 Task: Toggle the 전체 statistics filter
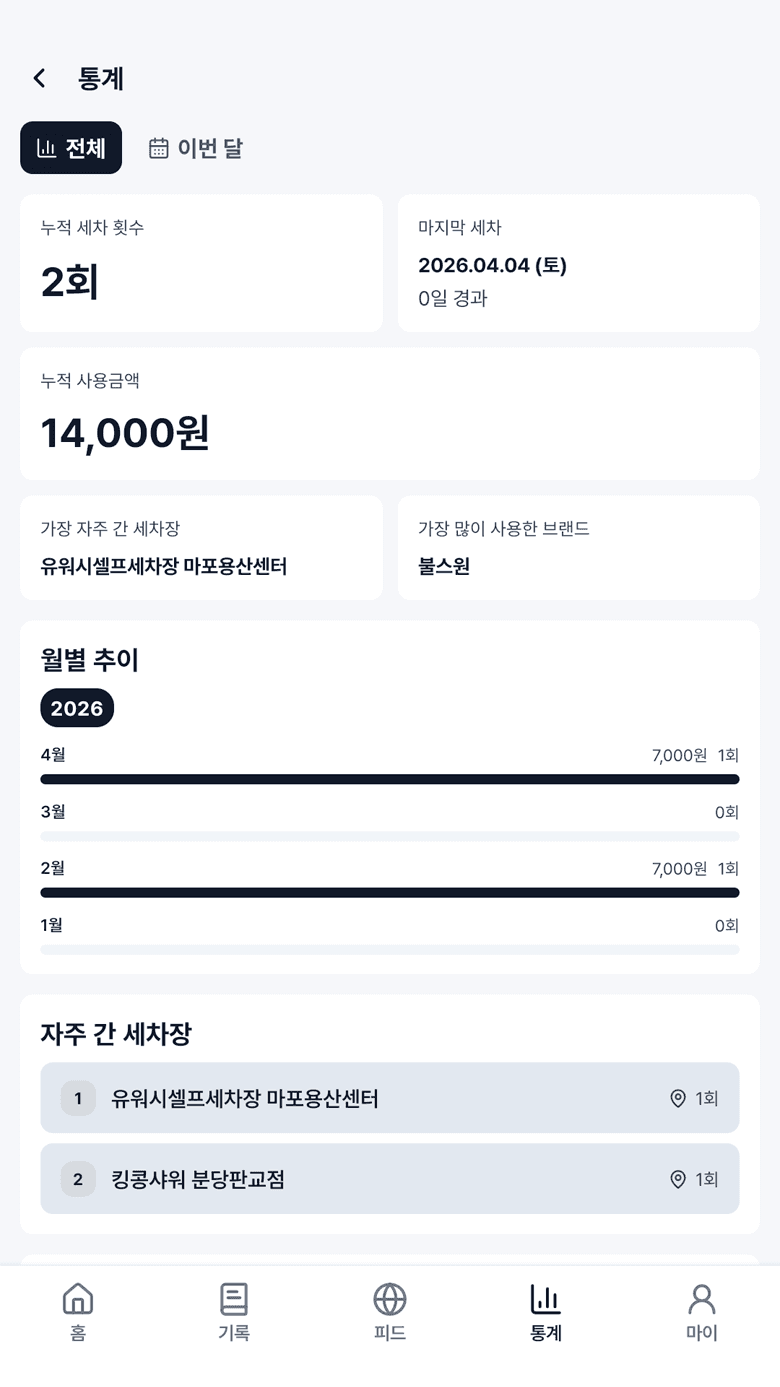70,147
